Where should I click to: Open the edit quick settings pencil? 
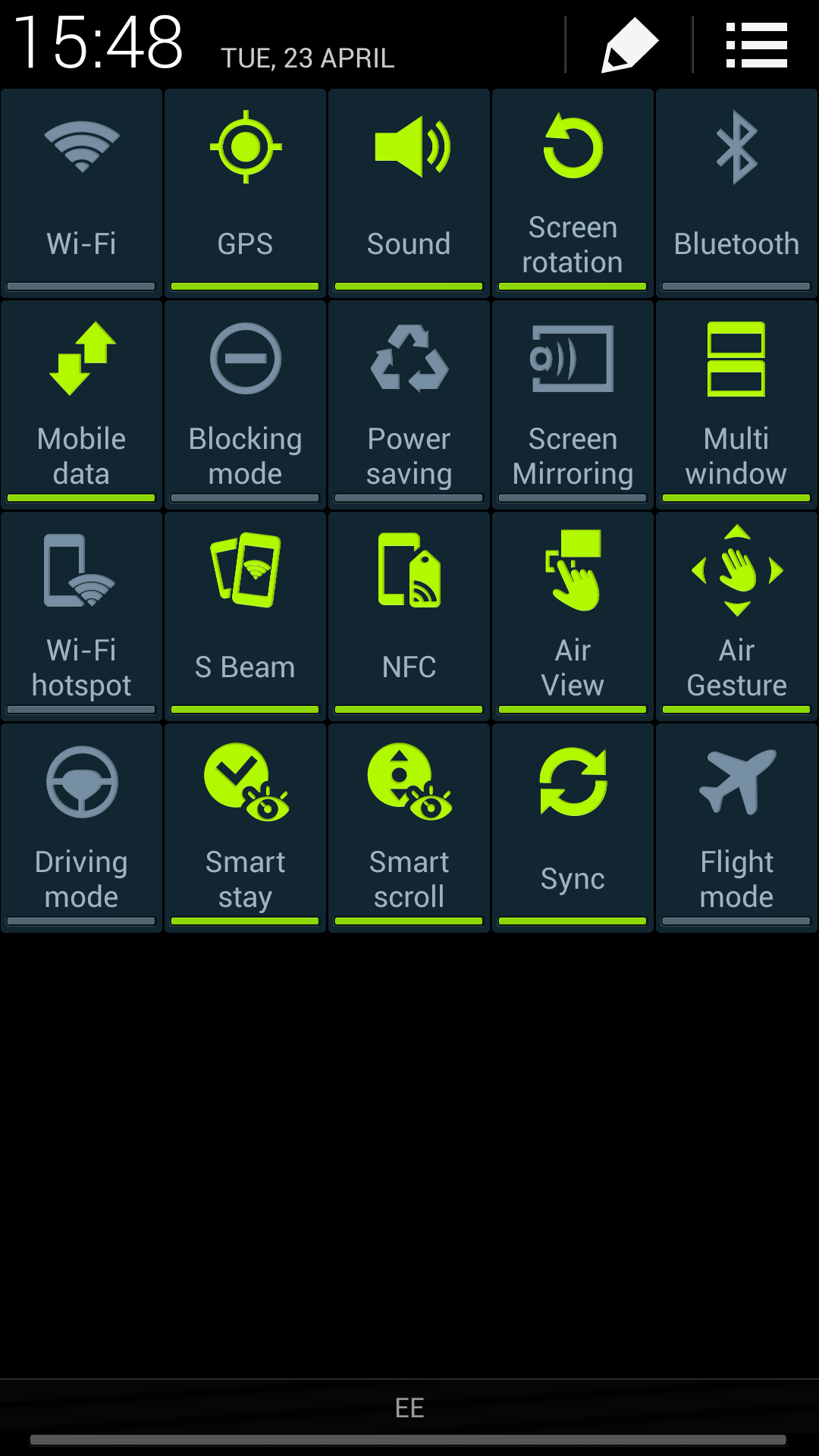pyautogui.click(x=629, y=45)
